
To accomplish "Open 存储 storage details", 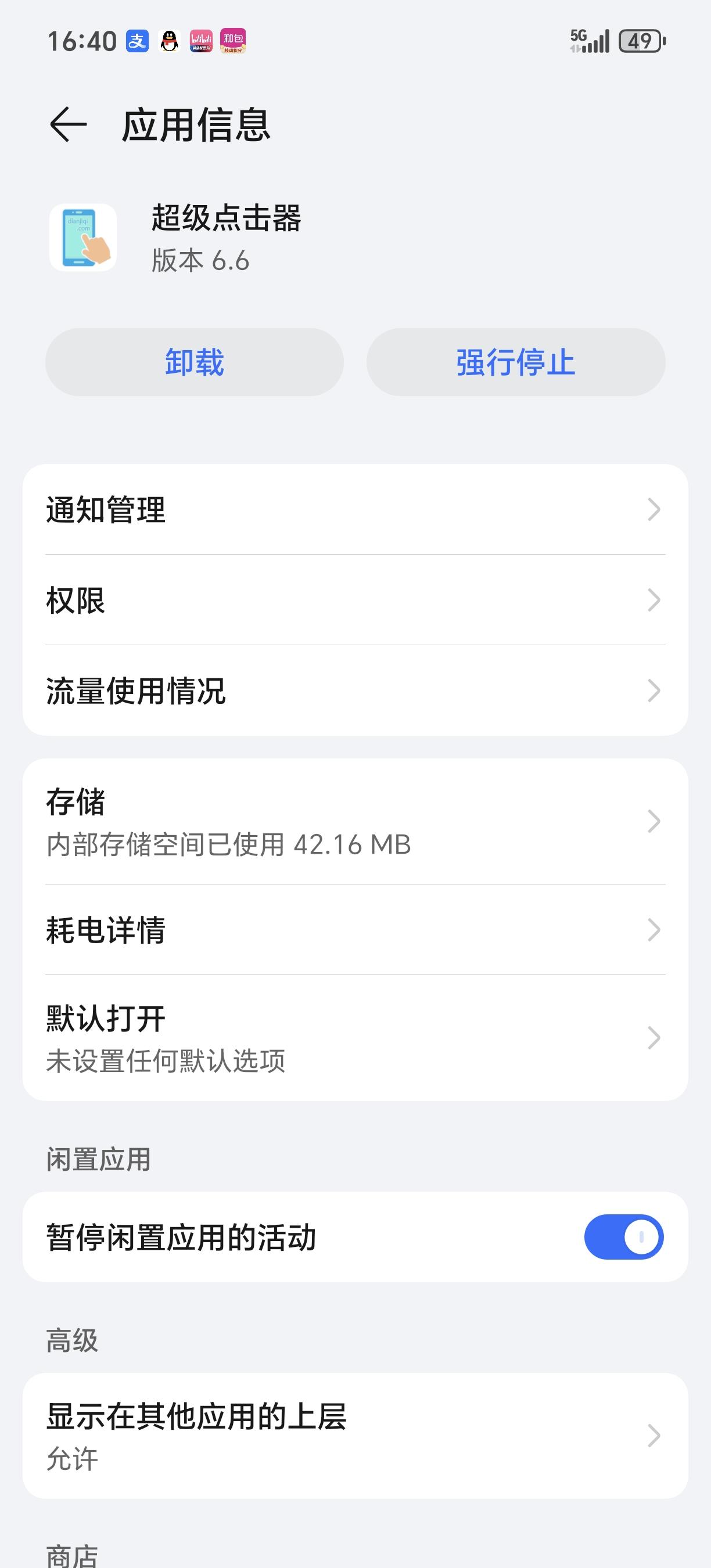I will pyautogui.click(x=355, y=822).
